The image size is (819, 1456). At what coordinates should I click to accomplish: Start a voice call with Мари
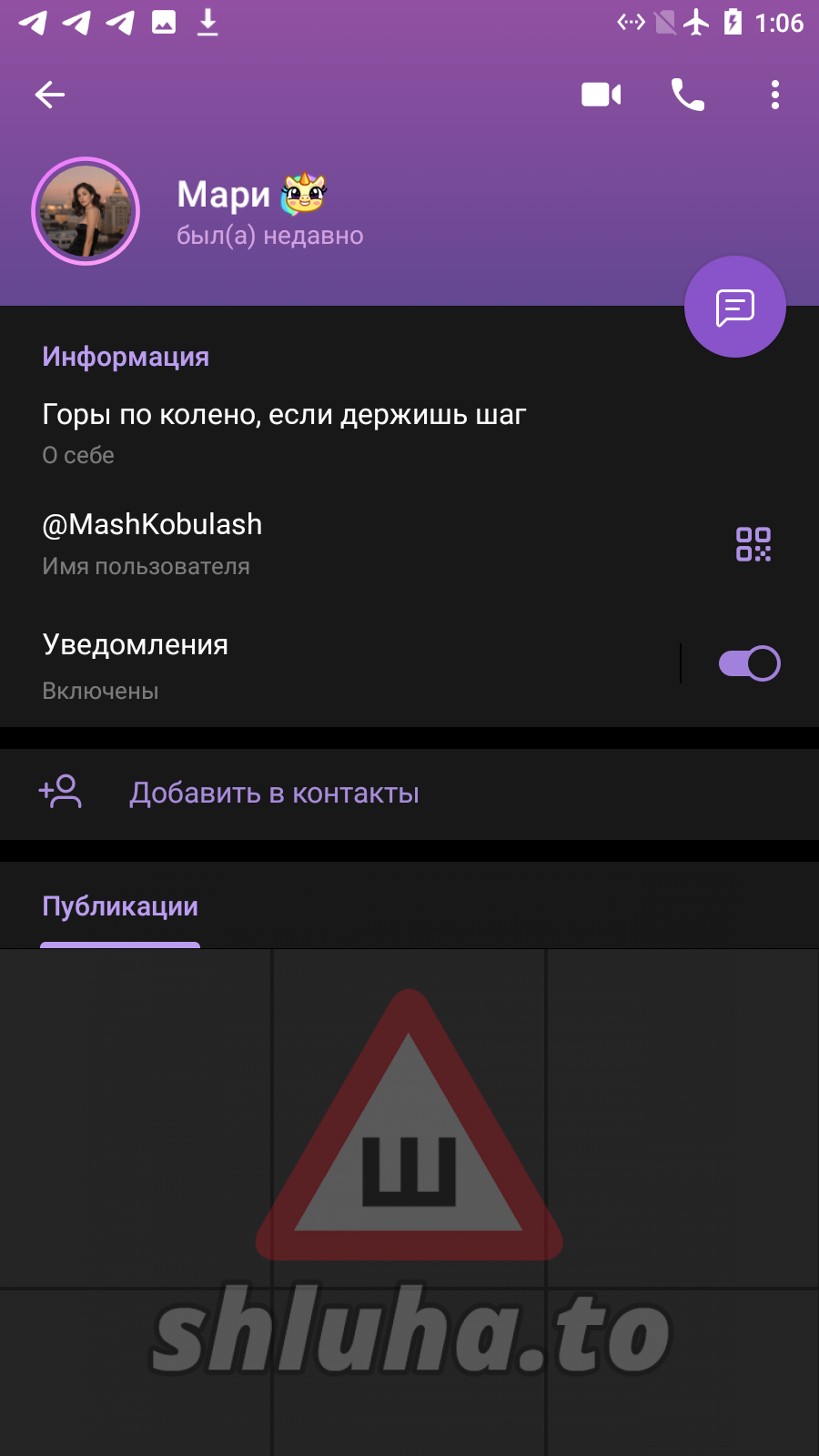coord(688,95)
